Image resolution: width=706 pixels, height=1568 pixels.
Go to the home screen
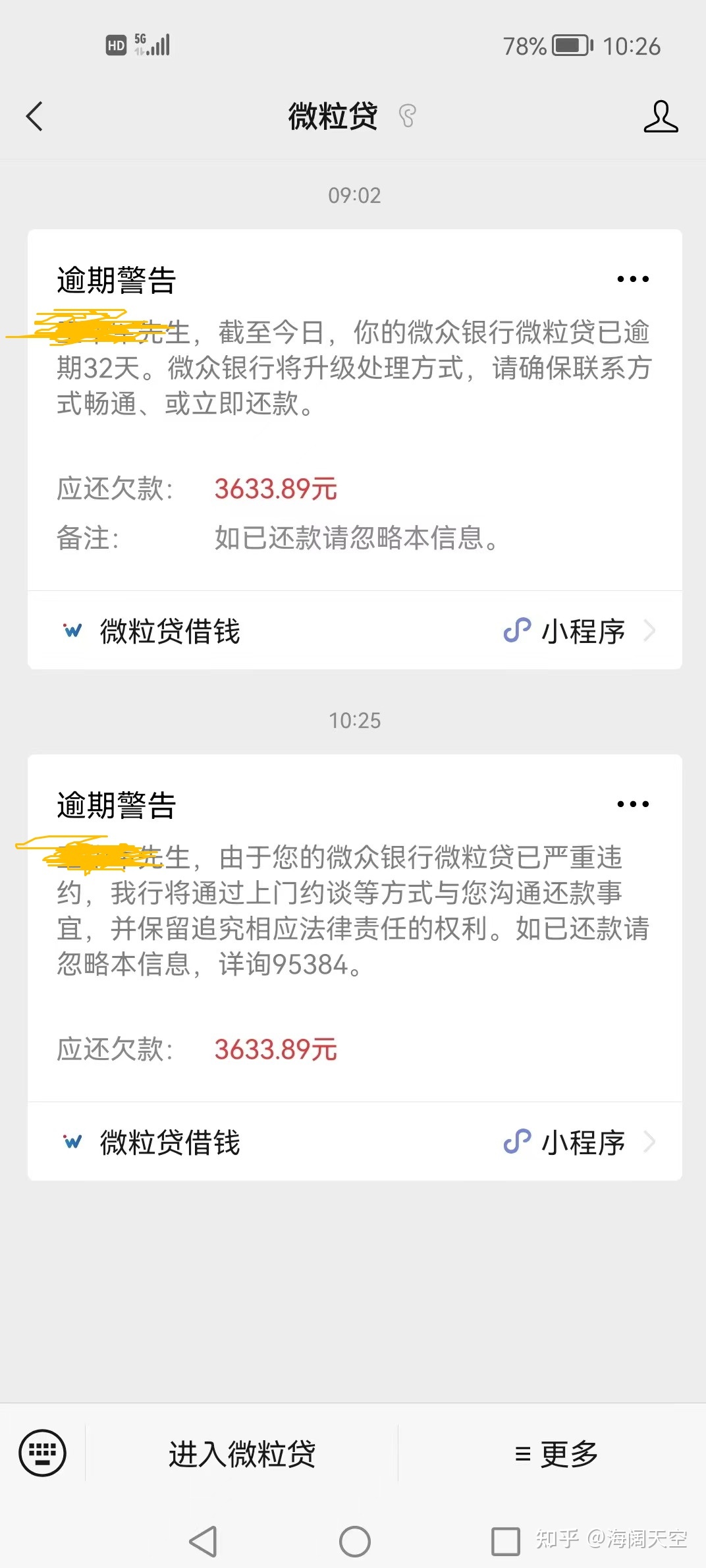click(354, 1542)
